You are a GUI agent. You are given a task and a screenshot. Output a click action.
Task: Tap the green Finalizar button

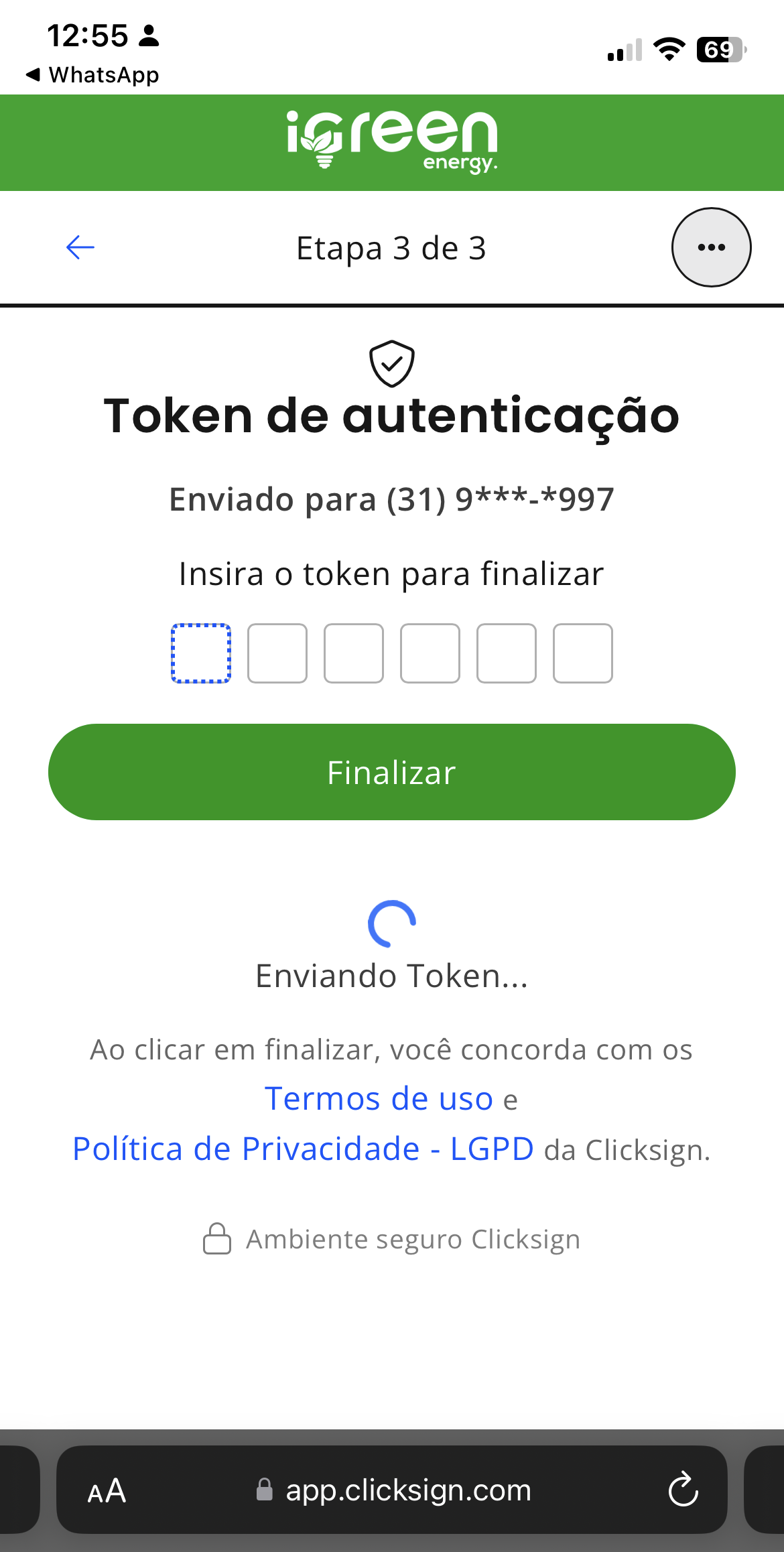tap(392, 772)
